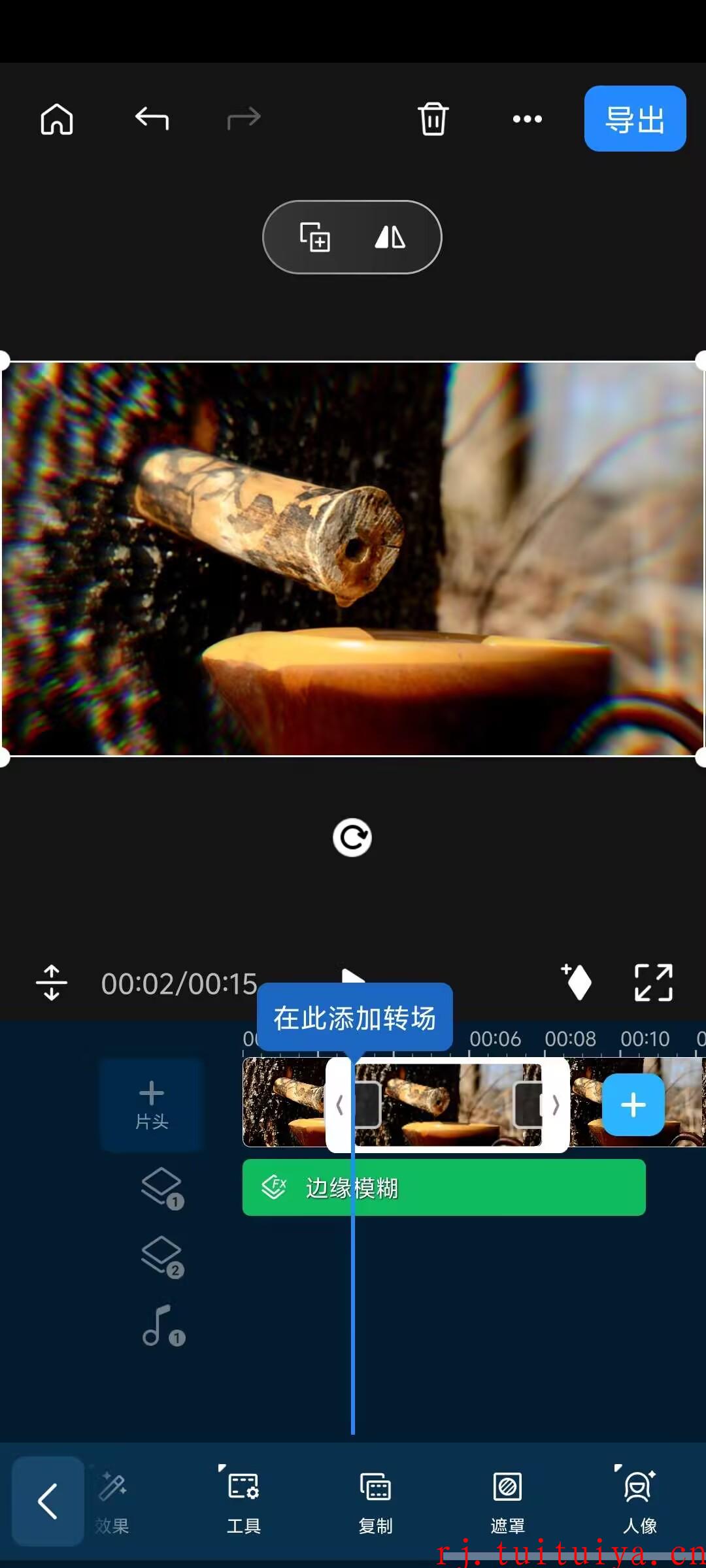Flip the clip with the mirror icon
Screen dimensions: 706x1568
coord(390,237)
